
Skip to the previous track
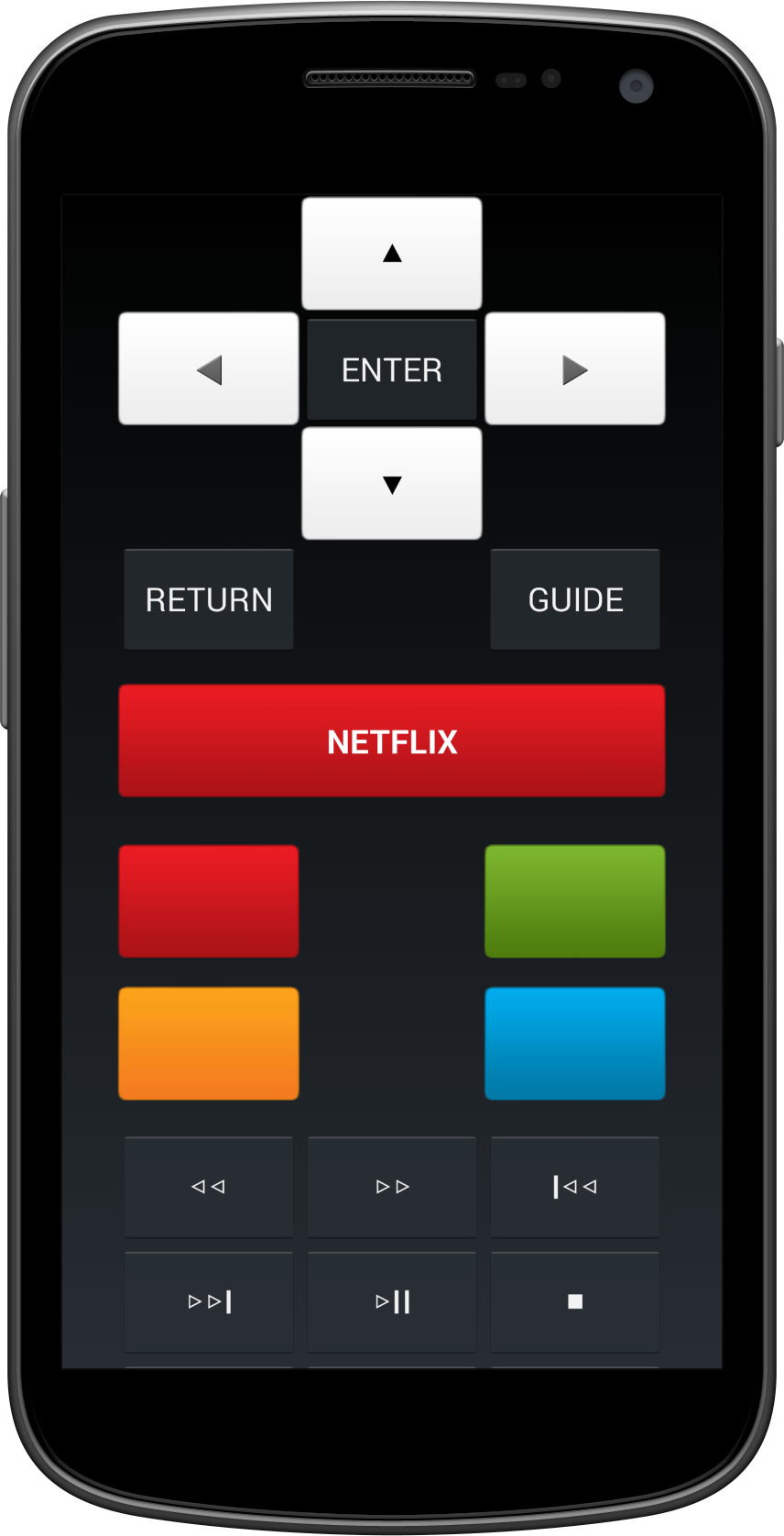pos(575,1187)
